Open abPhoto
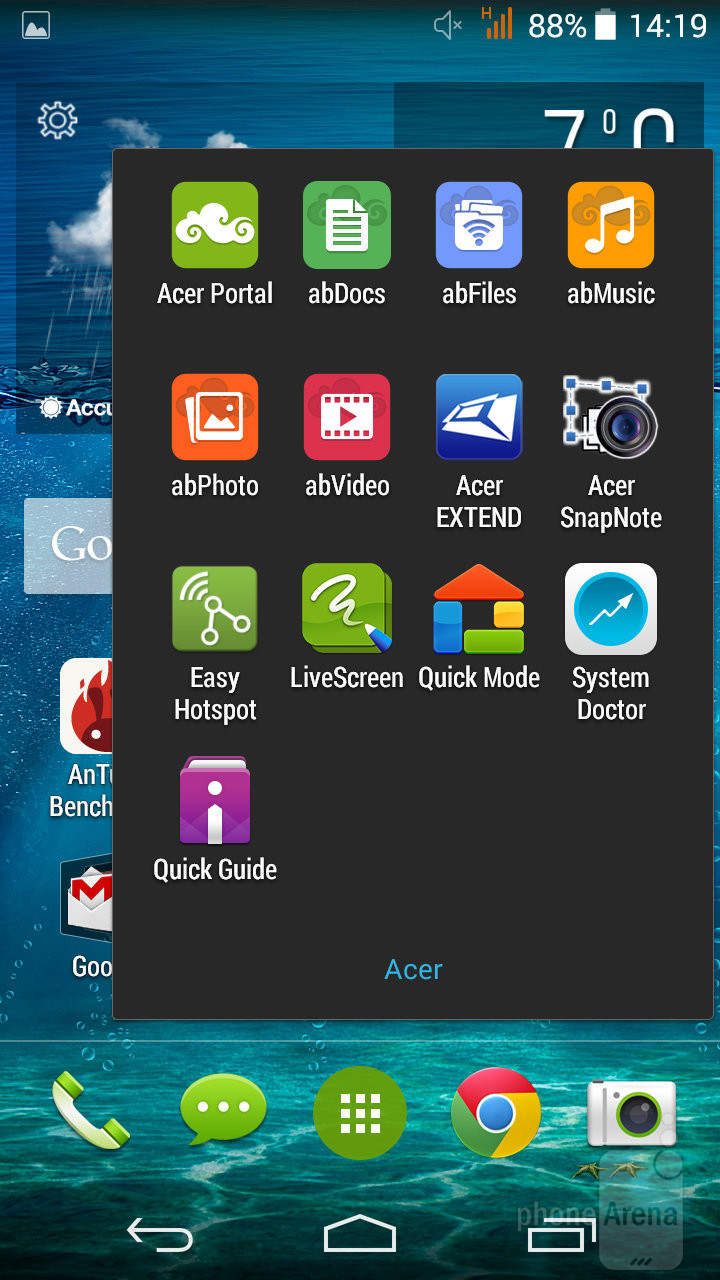The height and width of the screenshot is (1280, 720). click(215, 417)
